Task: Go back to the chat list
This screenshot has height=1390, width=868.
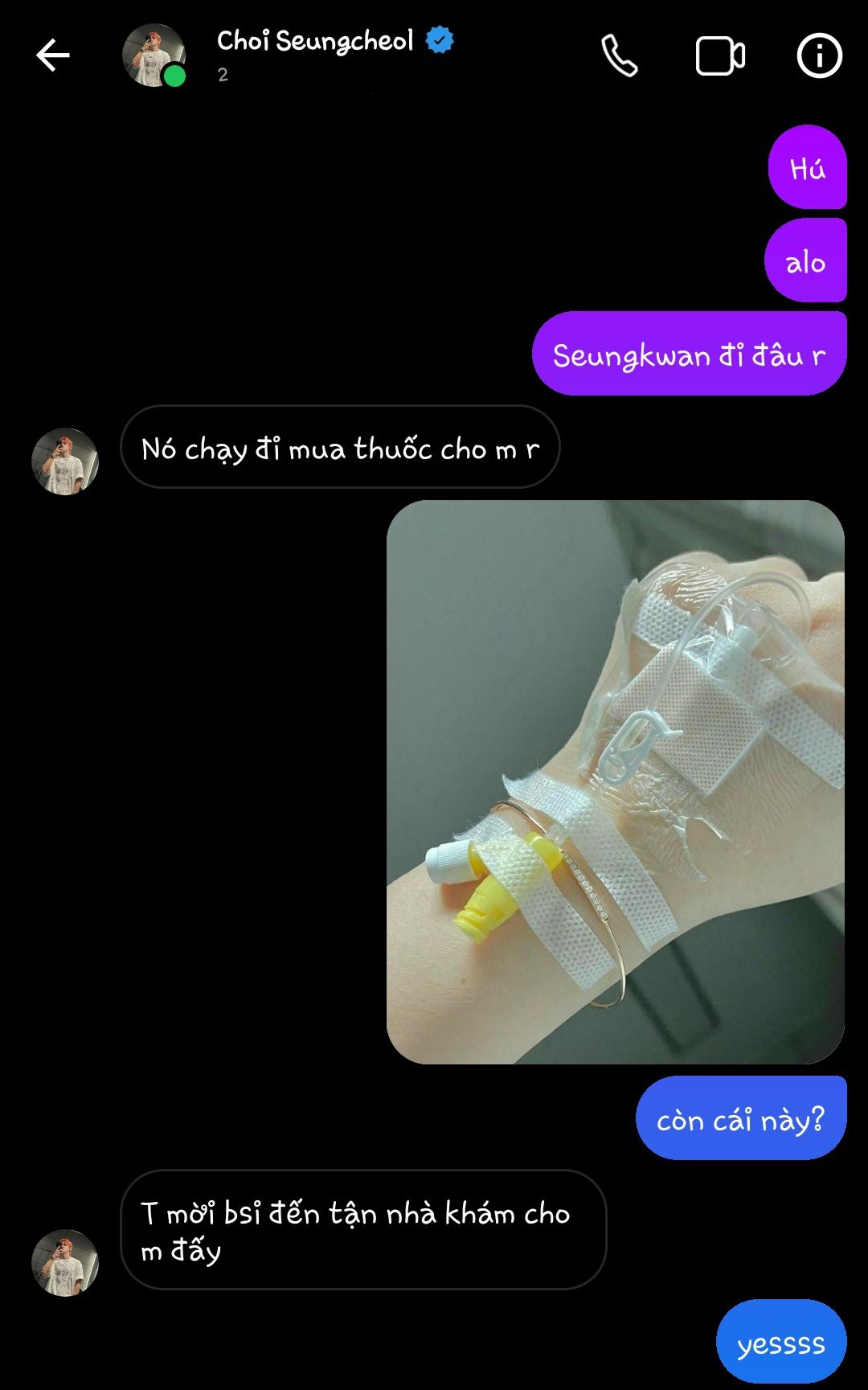Action: click(x=53, y=55)
